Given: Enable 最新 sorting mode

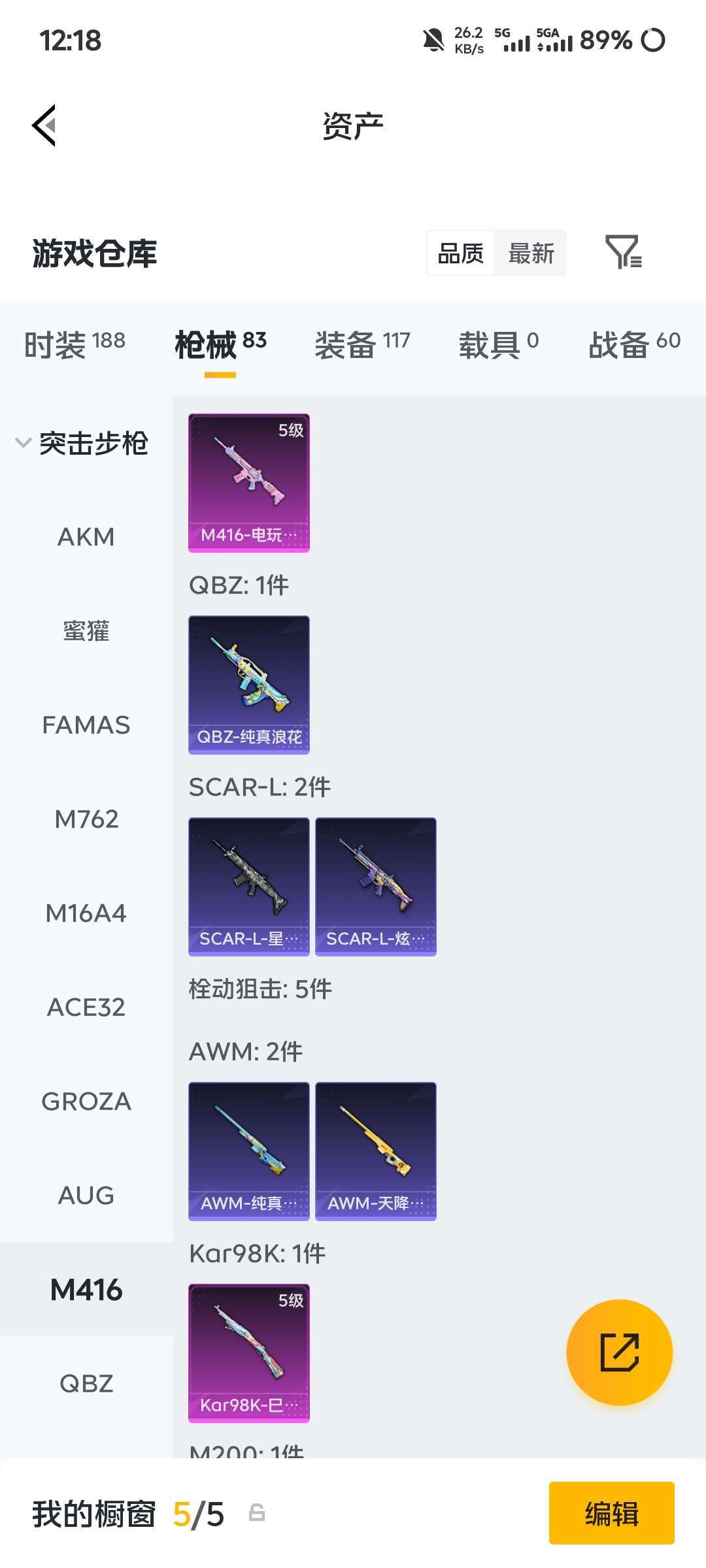Looking at the screenshot, I should (x=531, y=253).
